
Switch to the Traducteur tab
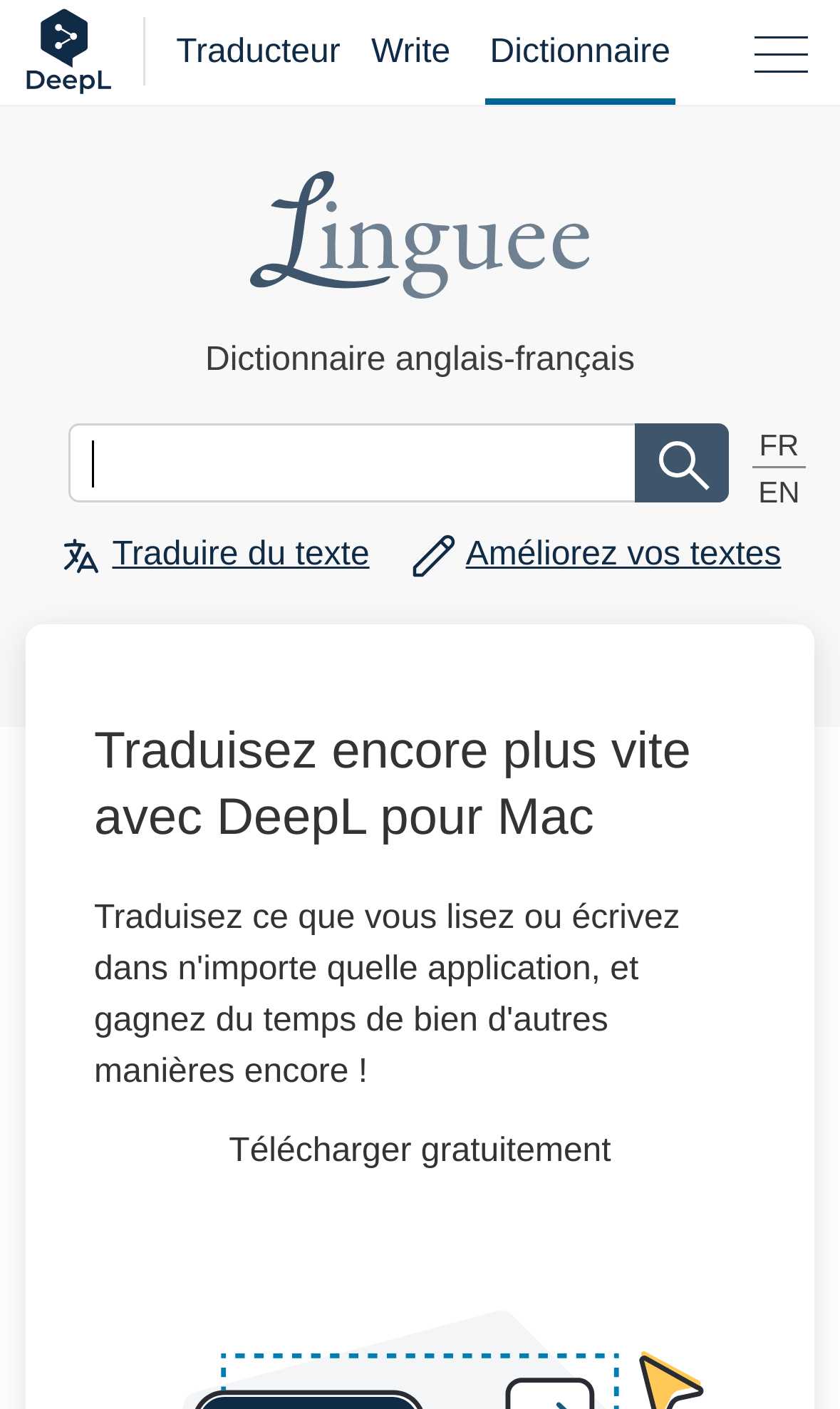point(258,51)
